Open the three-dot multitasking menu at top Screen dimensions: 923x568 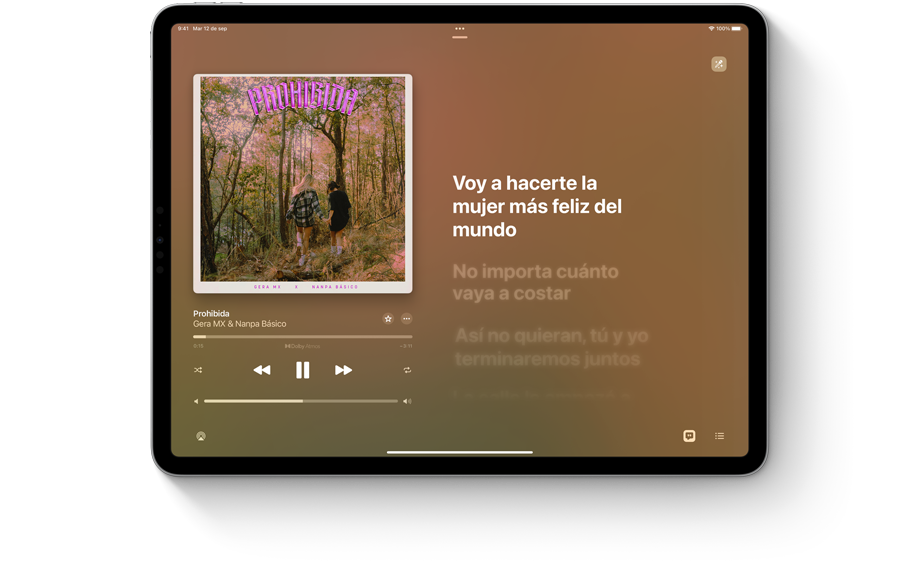[459, 29]
